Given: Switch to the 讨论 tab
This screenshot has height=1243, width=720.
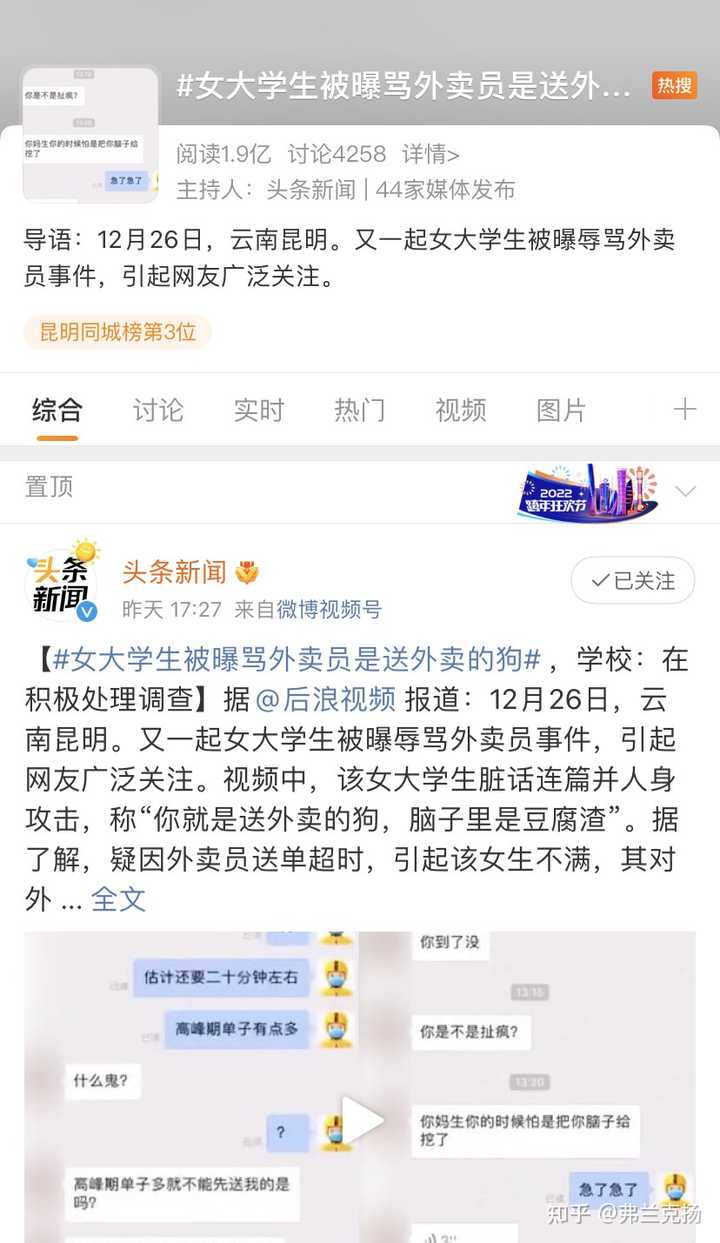Looking at the screenshot, I should pos(158,410).
